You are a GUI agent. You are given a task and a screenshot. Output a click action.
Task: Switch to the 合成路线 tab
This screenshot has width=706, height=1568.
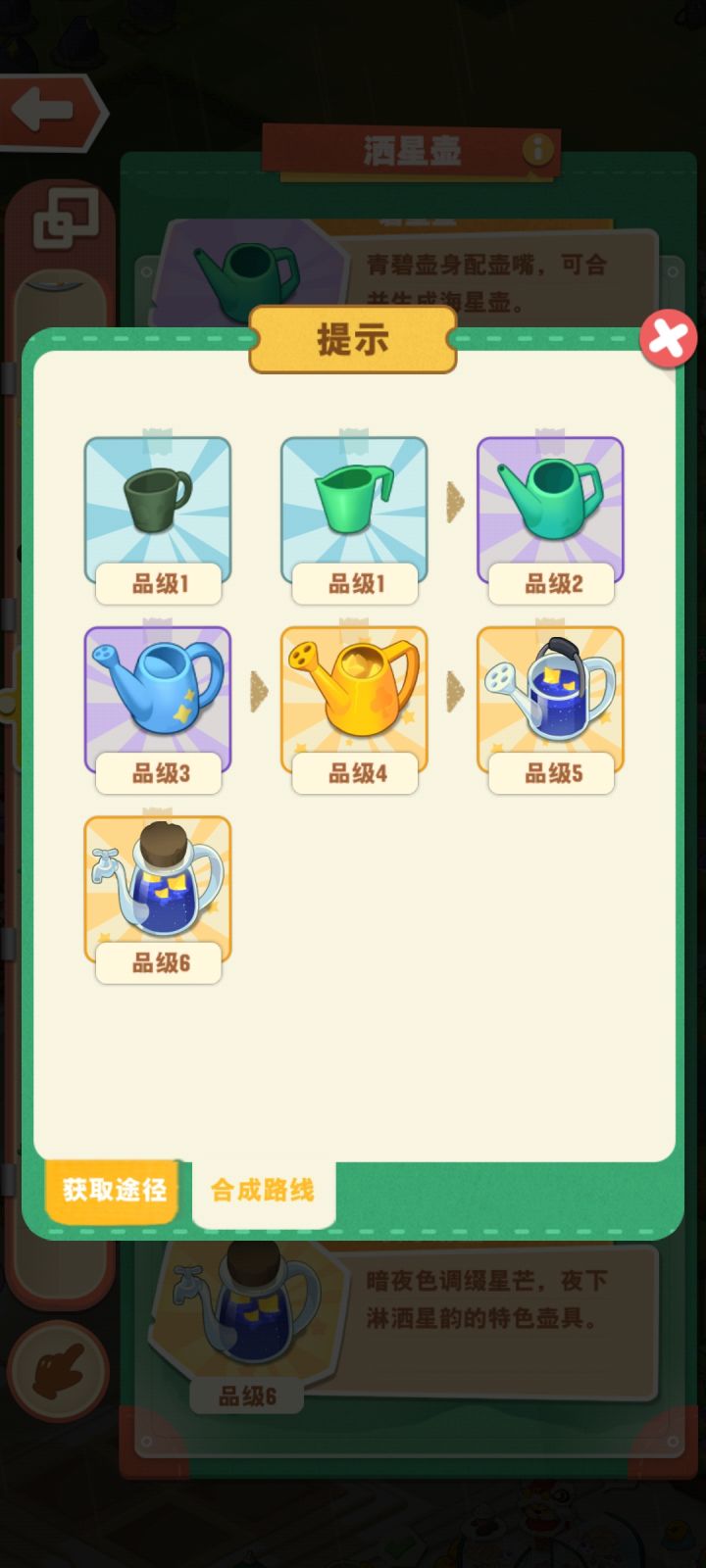coord(262,1192)
